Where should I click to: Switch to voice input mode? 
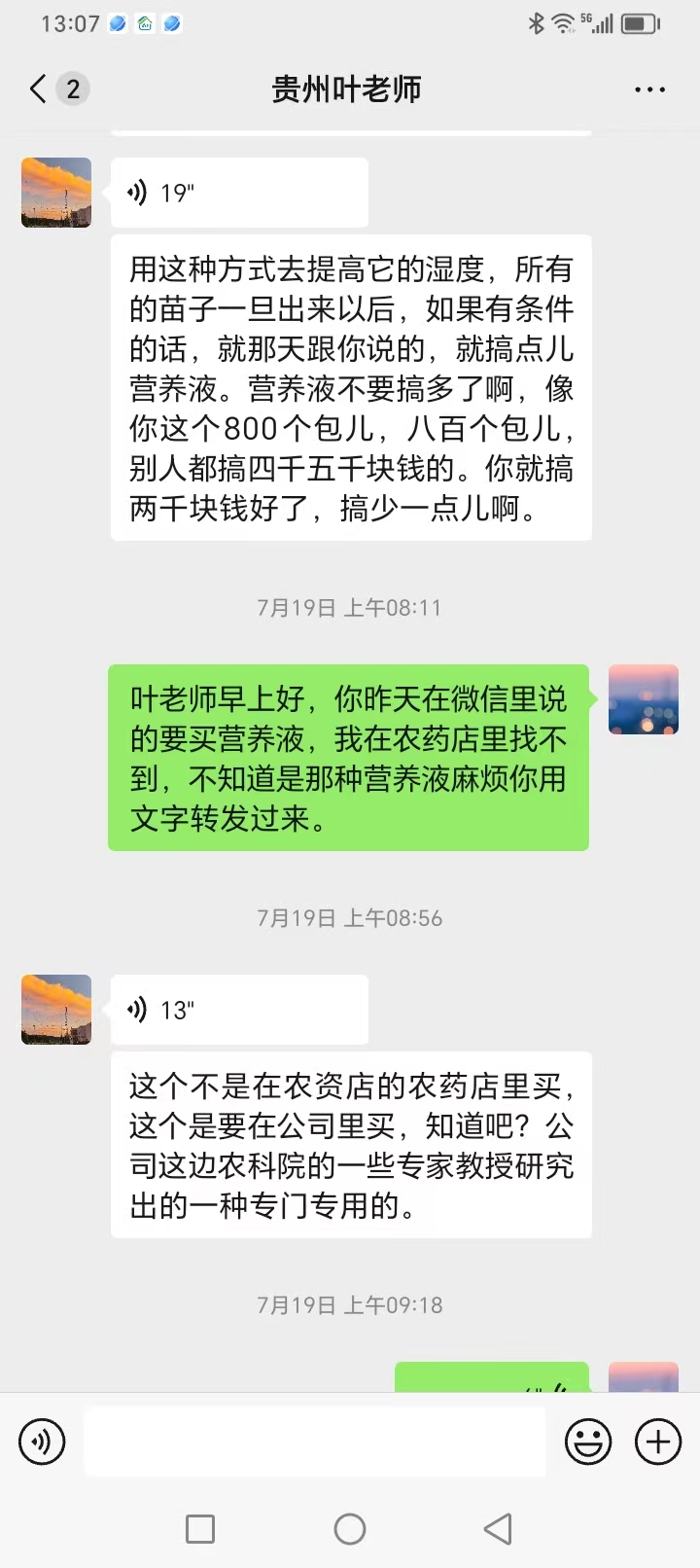42,1441
